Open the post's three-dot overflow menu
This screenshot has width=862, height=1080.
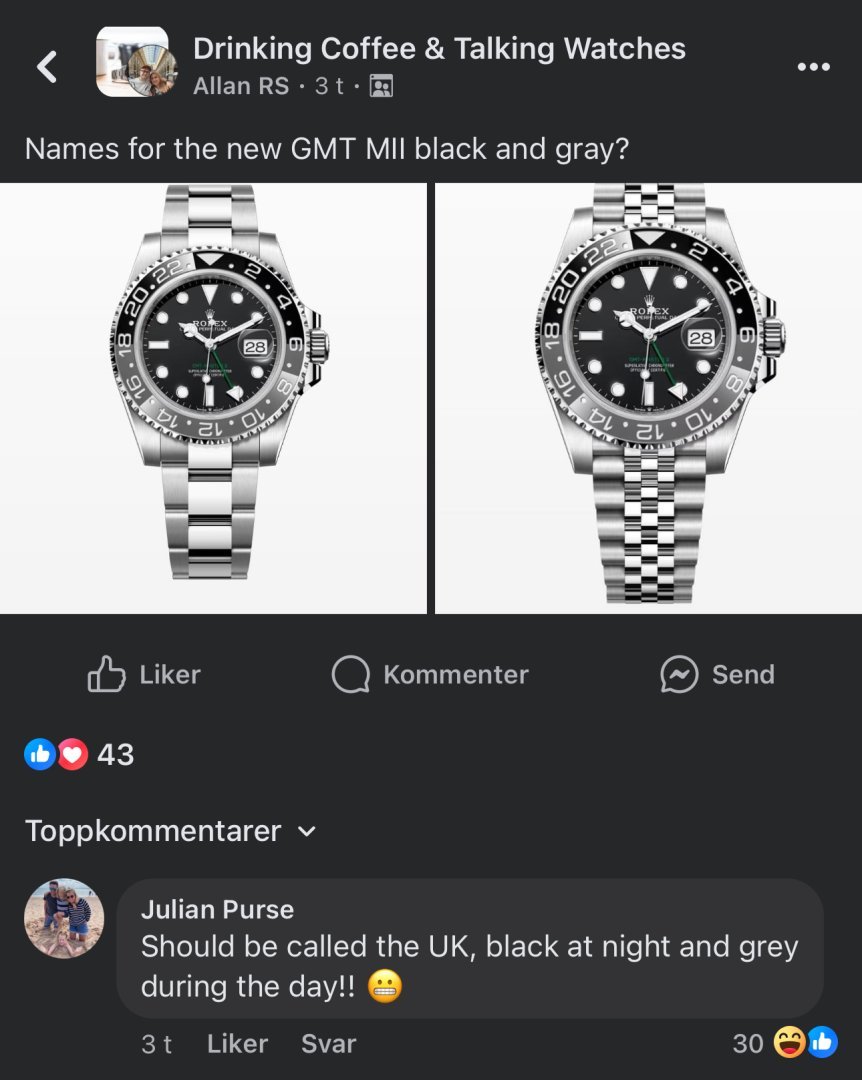(813, 67)
